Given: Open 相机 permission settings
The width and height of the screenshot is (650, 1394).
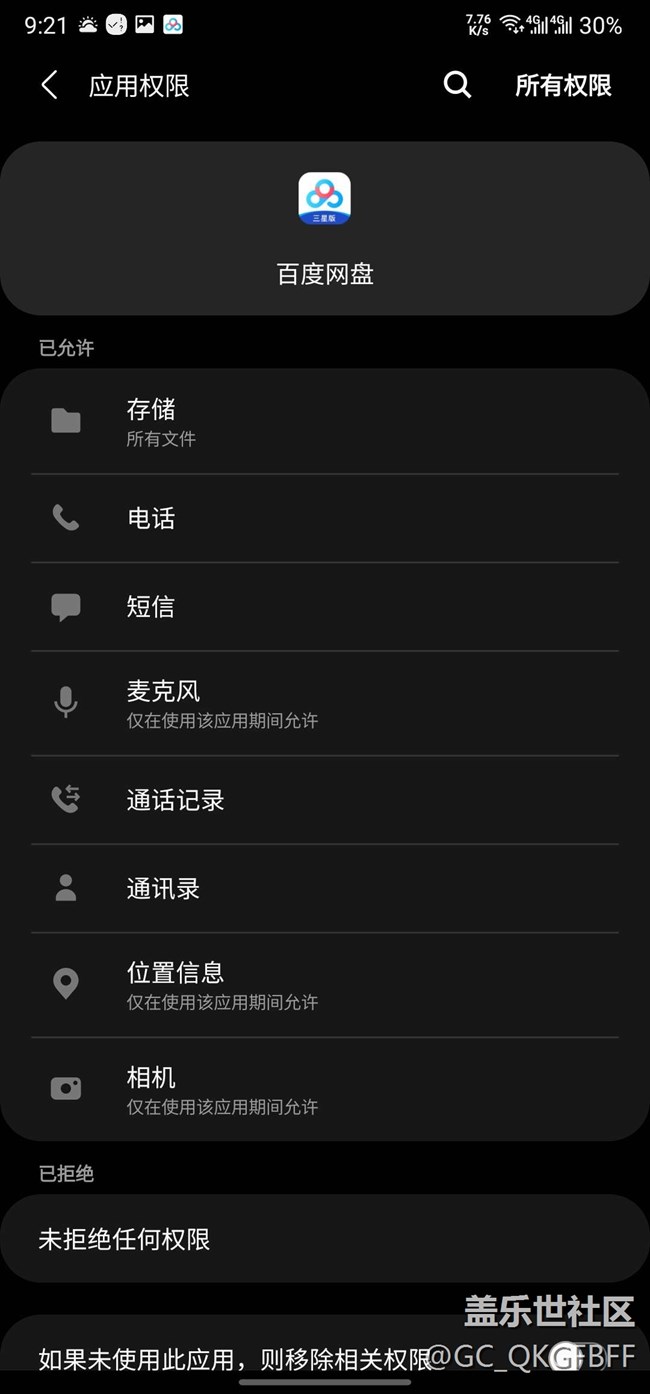Looking at the screenshot, I should coord(325,1090).
